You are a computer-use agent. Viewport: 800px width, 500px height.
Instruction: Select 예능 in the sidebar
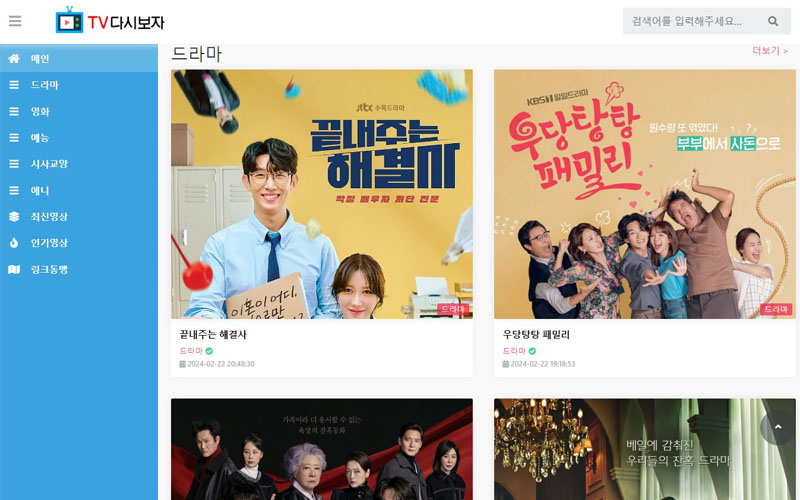40,138
